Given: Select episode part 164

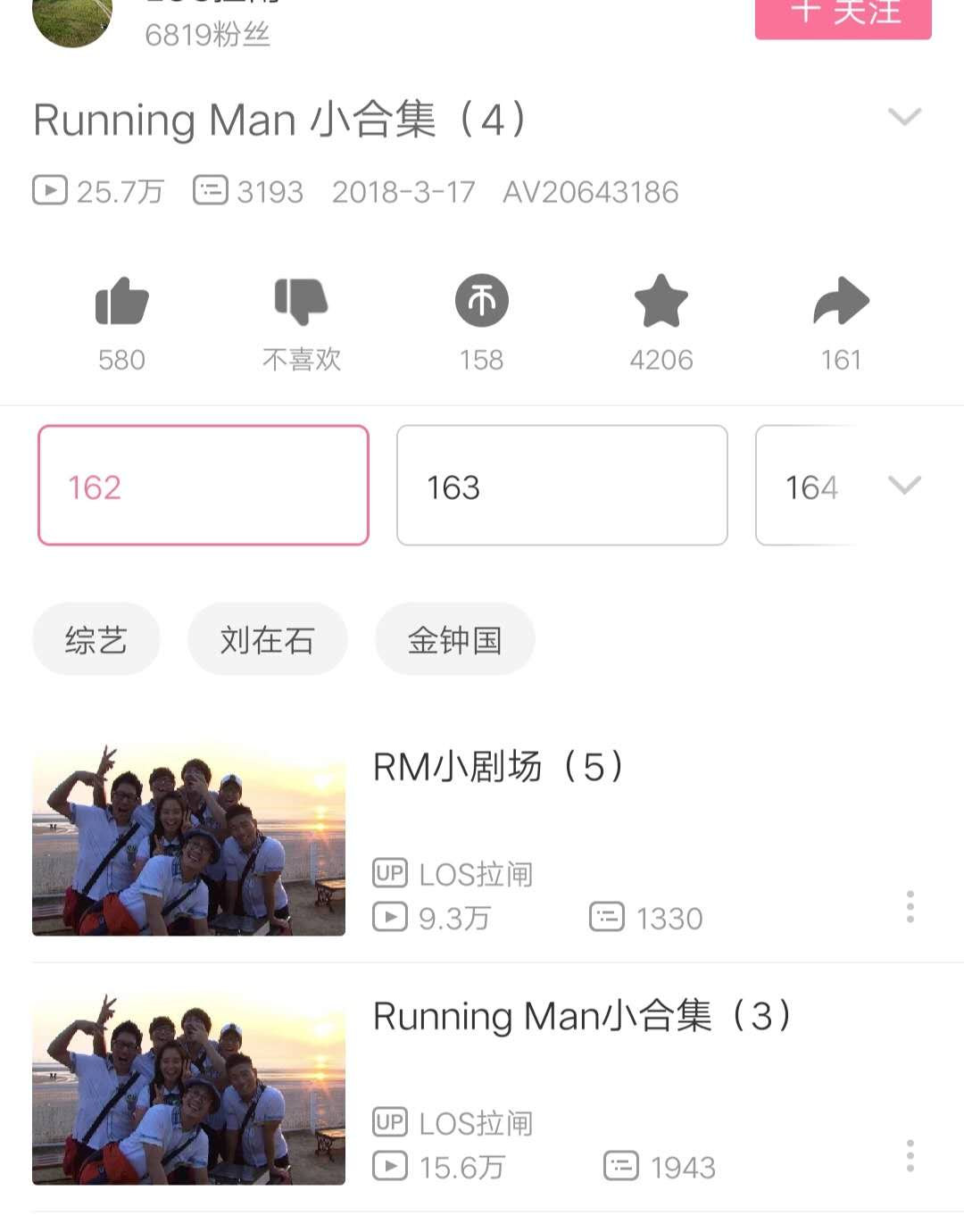Looking at the screenshot, I should [808, 486].
